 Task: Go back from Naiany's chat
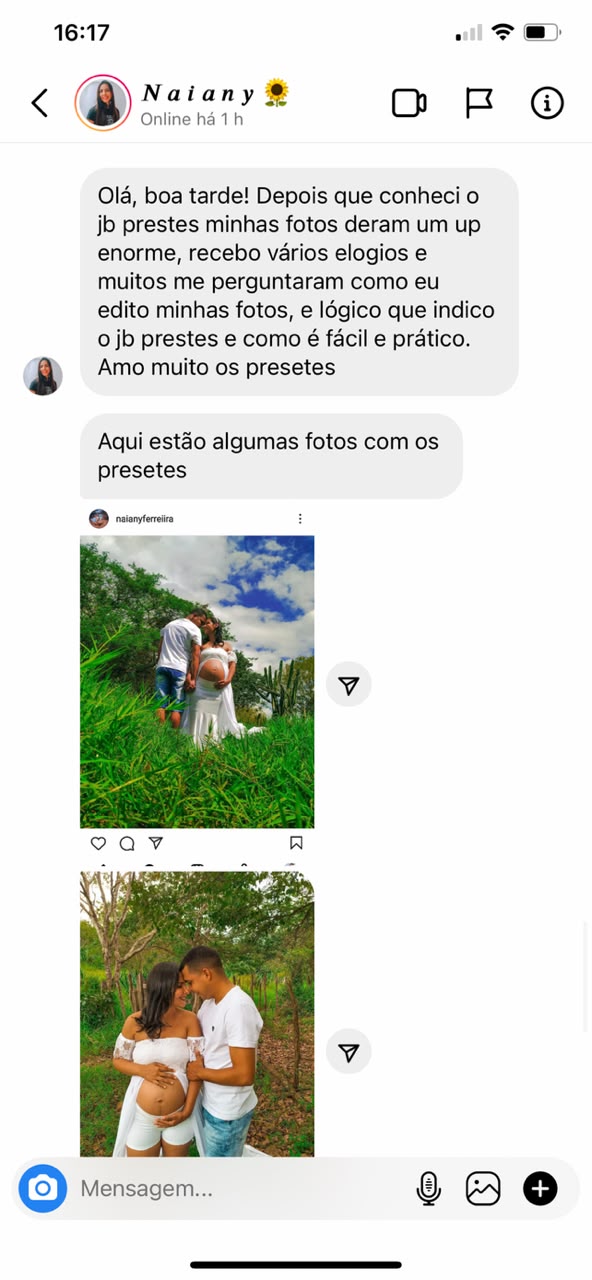click(x=40, y=102)
